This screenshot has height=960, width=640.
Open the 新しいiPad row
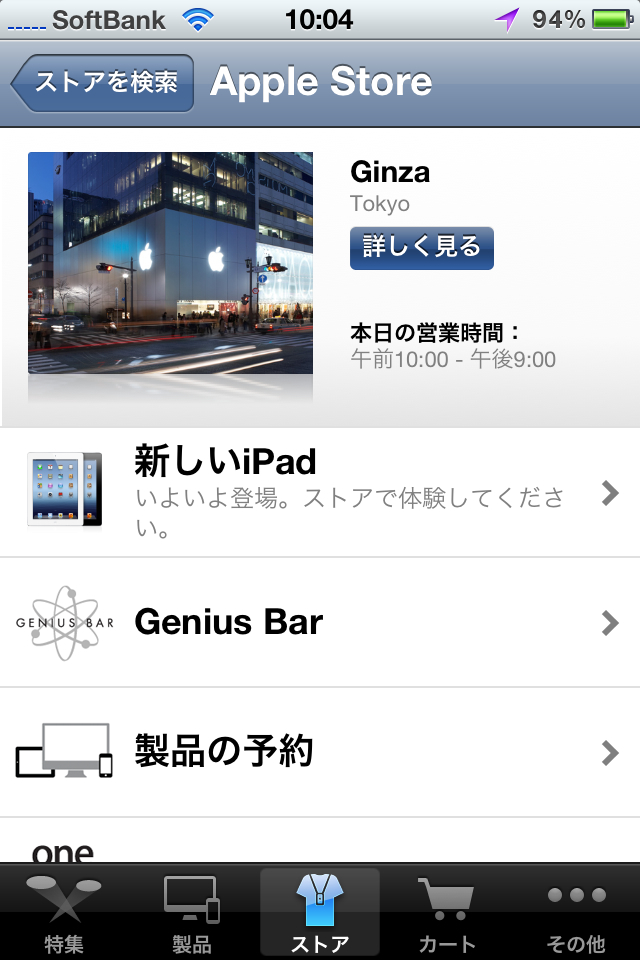320,492
